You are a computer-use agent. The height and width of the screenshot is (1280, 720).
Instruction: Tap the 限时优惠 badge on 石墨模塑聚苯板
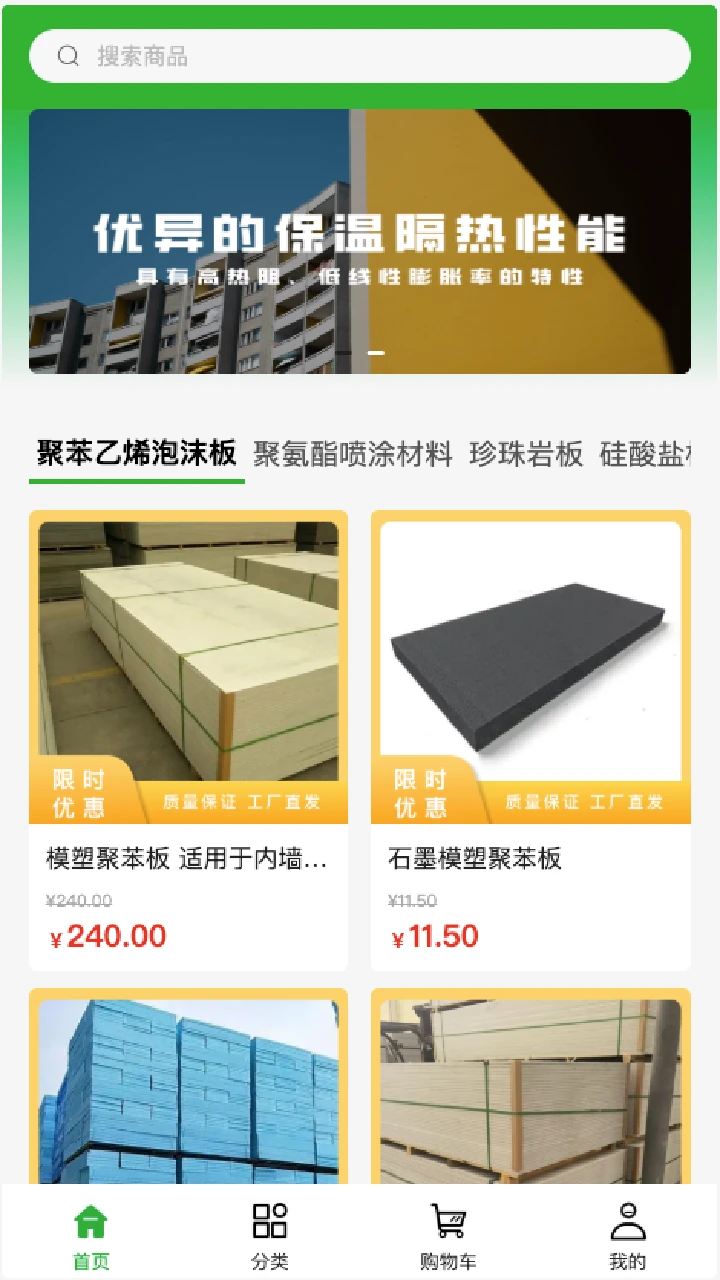tap(420, 792)
